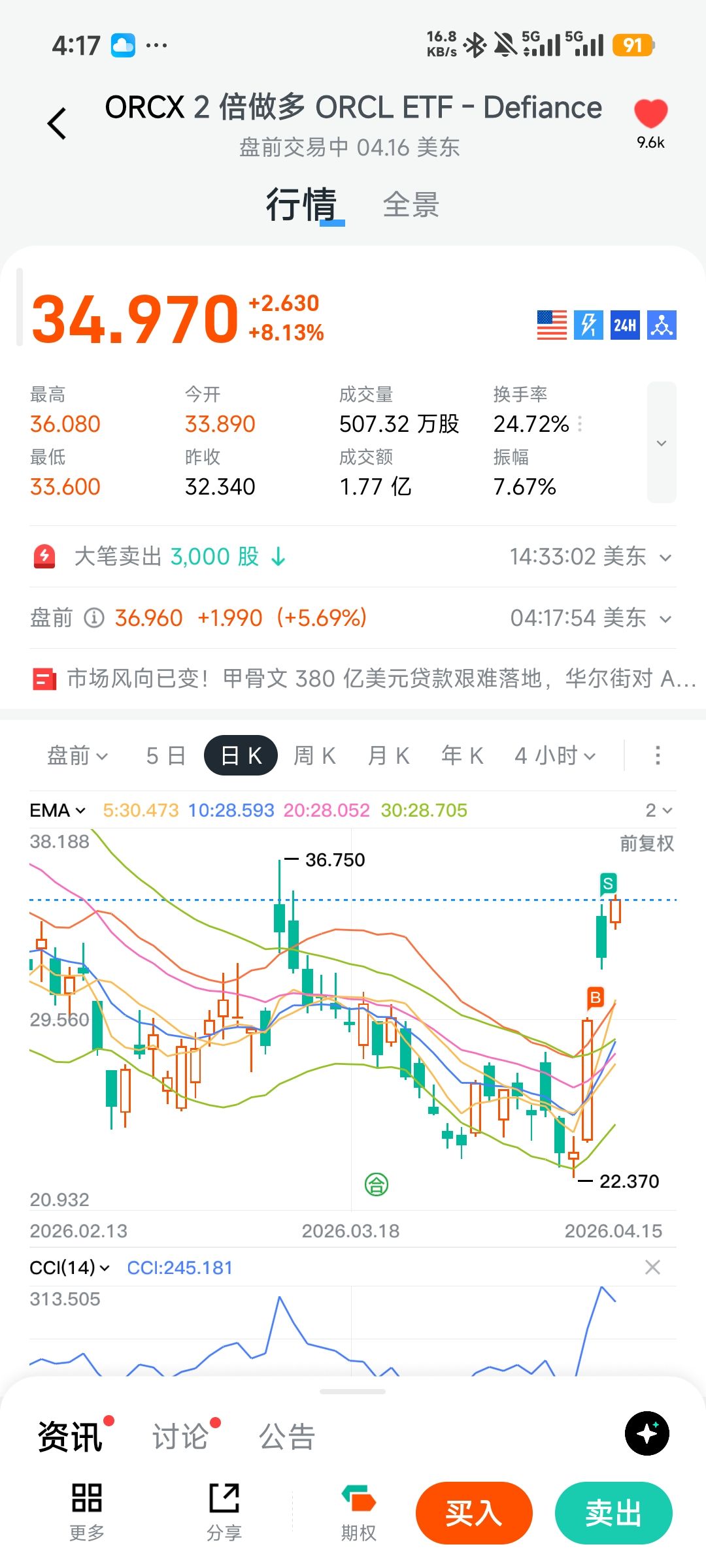Viewport: 706px width, 1568px height.
Task: Select the 5 日 chart period
Action: click(166, 756)
